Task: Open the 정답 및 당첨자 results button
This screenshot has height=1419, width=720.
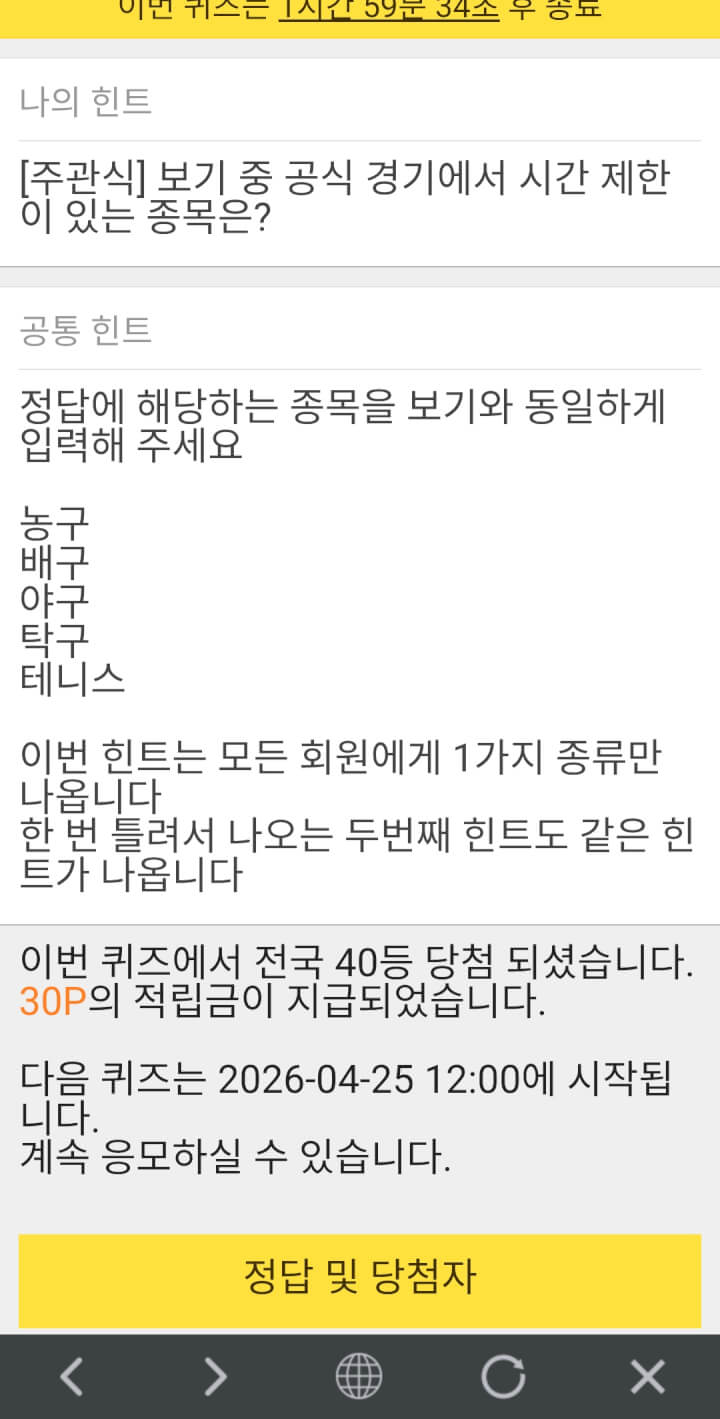Action: coord(360,1278)
